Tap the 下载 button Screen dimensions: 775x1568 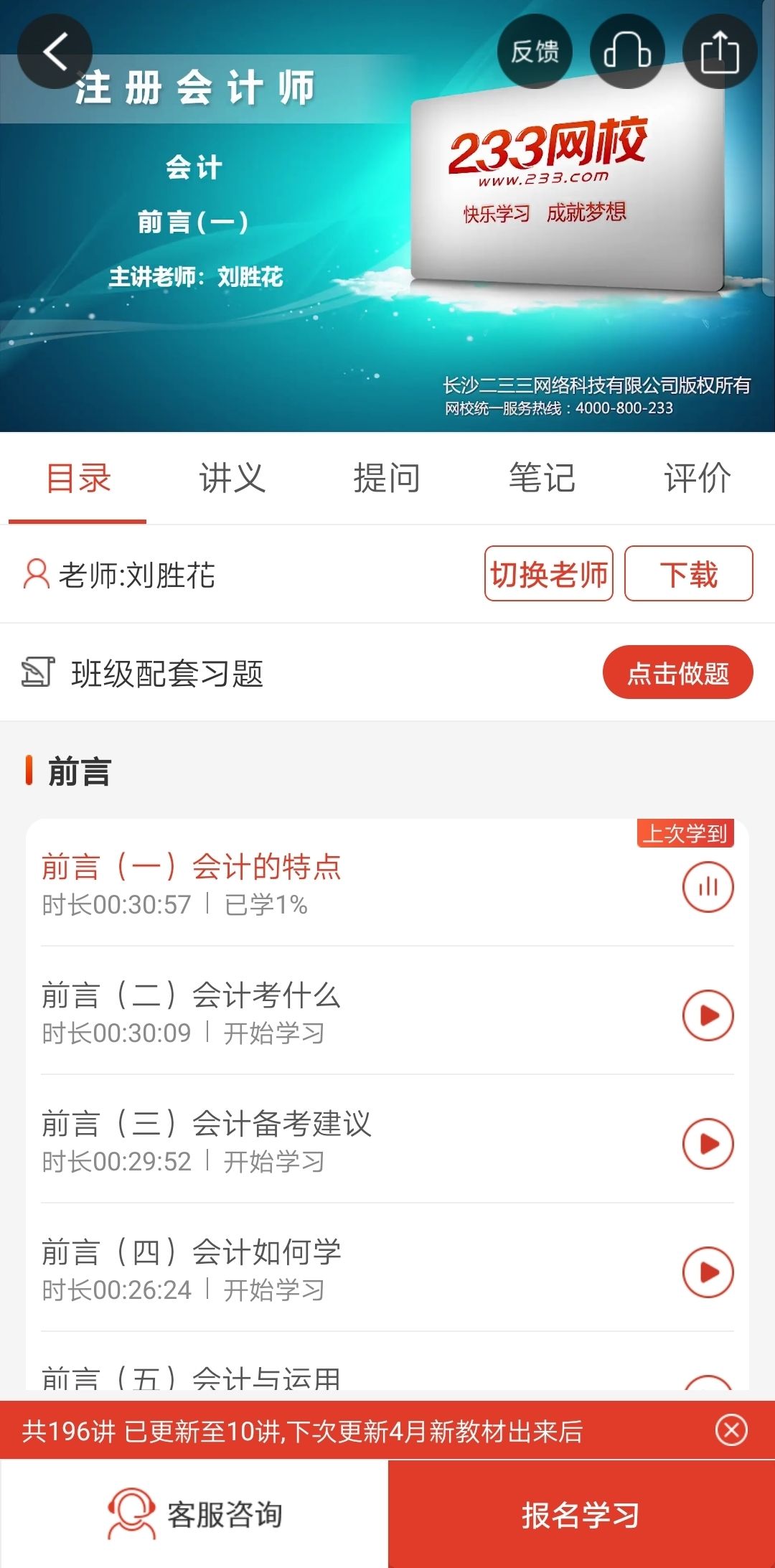(688, 573)
